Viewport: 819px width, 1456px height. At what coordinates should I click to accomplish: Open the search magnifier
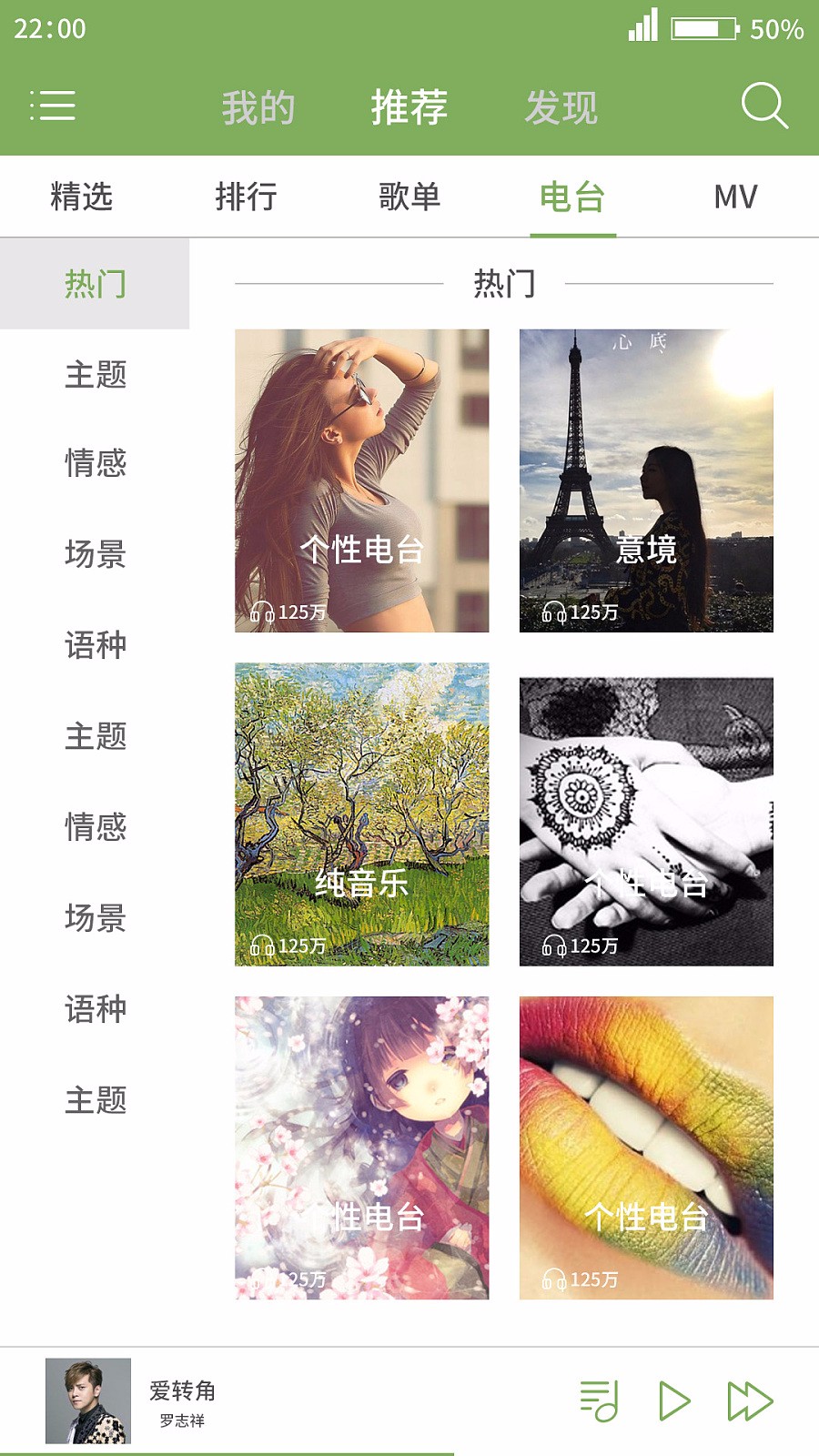point(763,106)
